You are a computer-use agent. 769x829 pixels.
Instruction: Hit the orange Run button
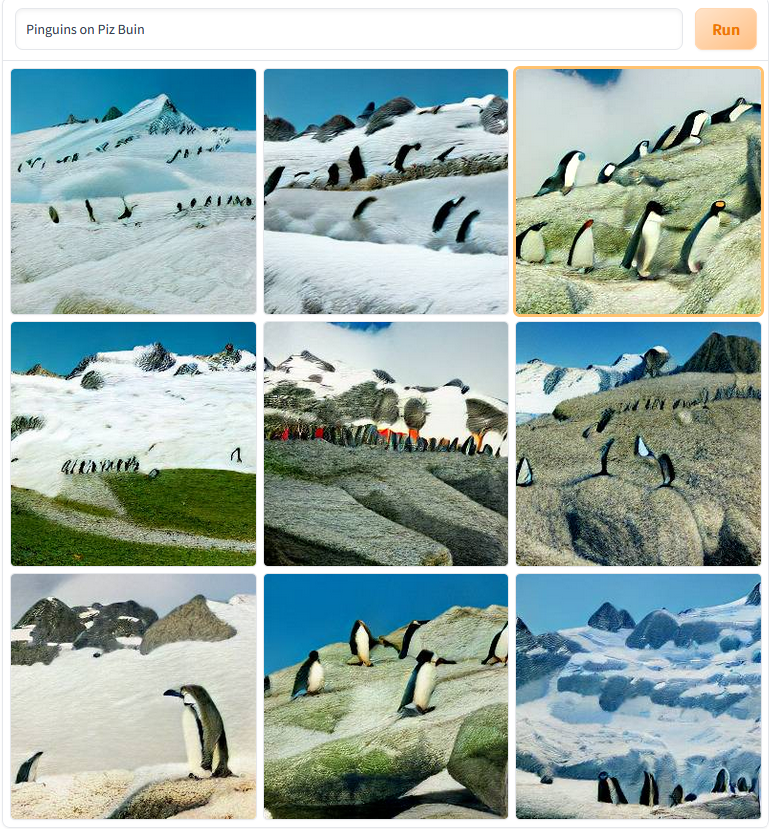point(725,30)
